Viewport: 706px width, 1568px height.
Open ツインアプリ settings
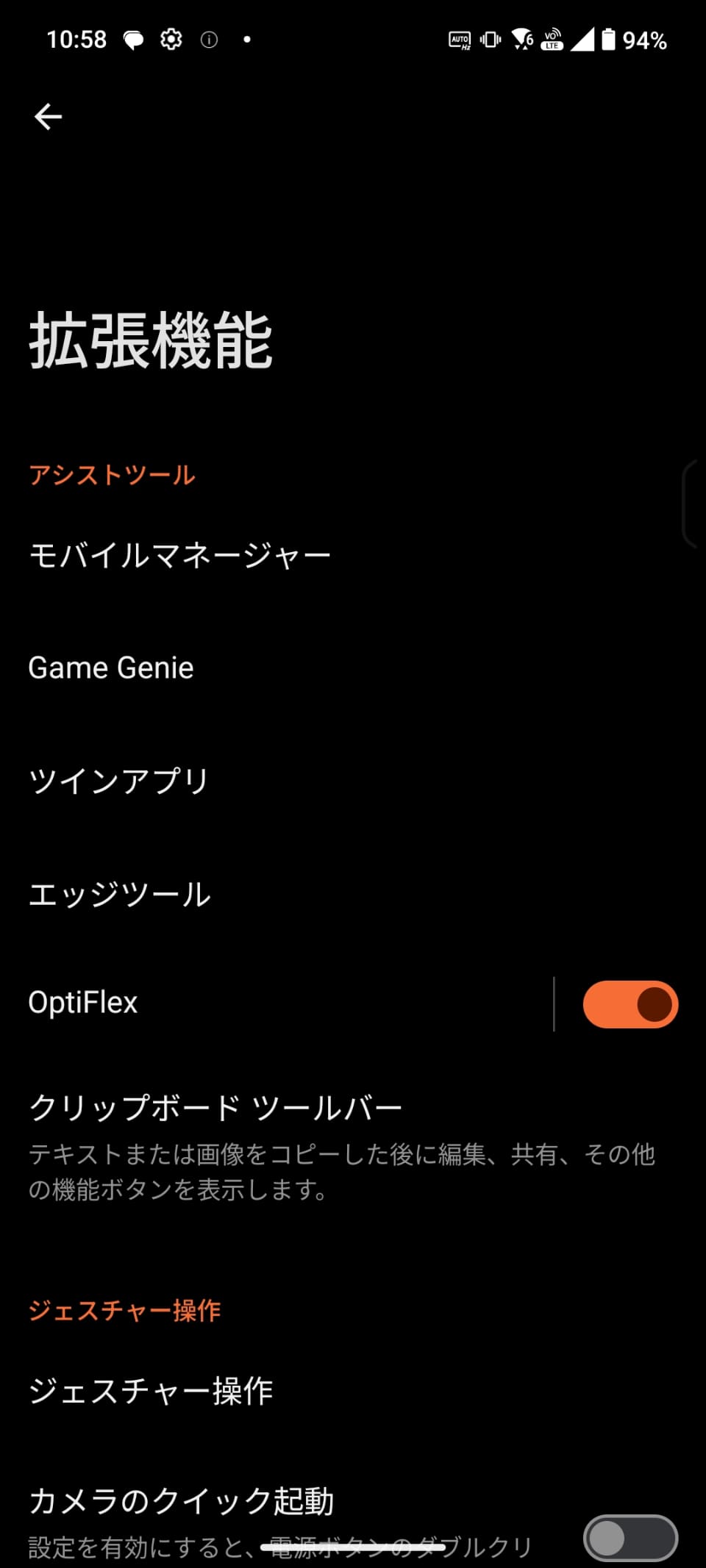(119, 781)
